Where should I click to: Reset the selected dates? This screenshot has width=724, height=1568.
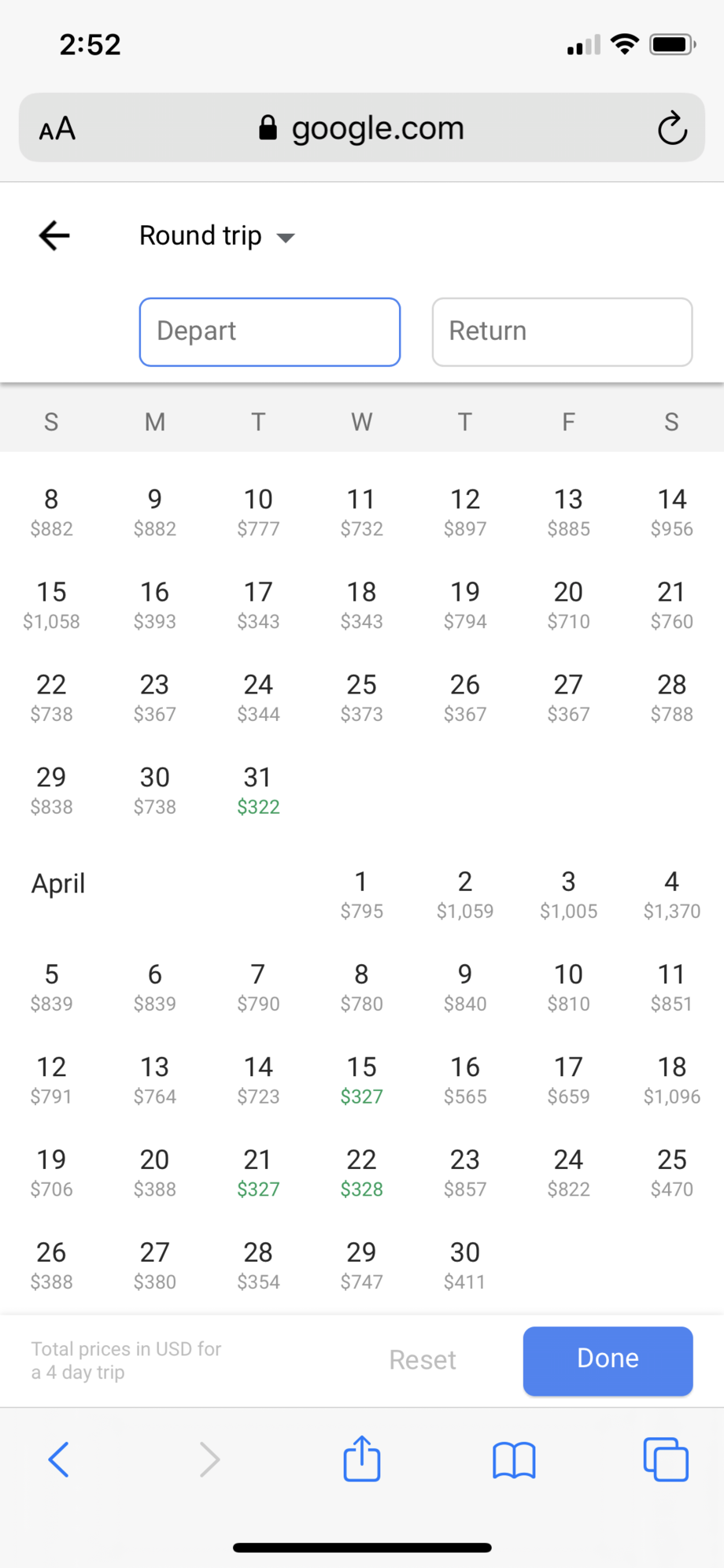click(423, 1360)
